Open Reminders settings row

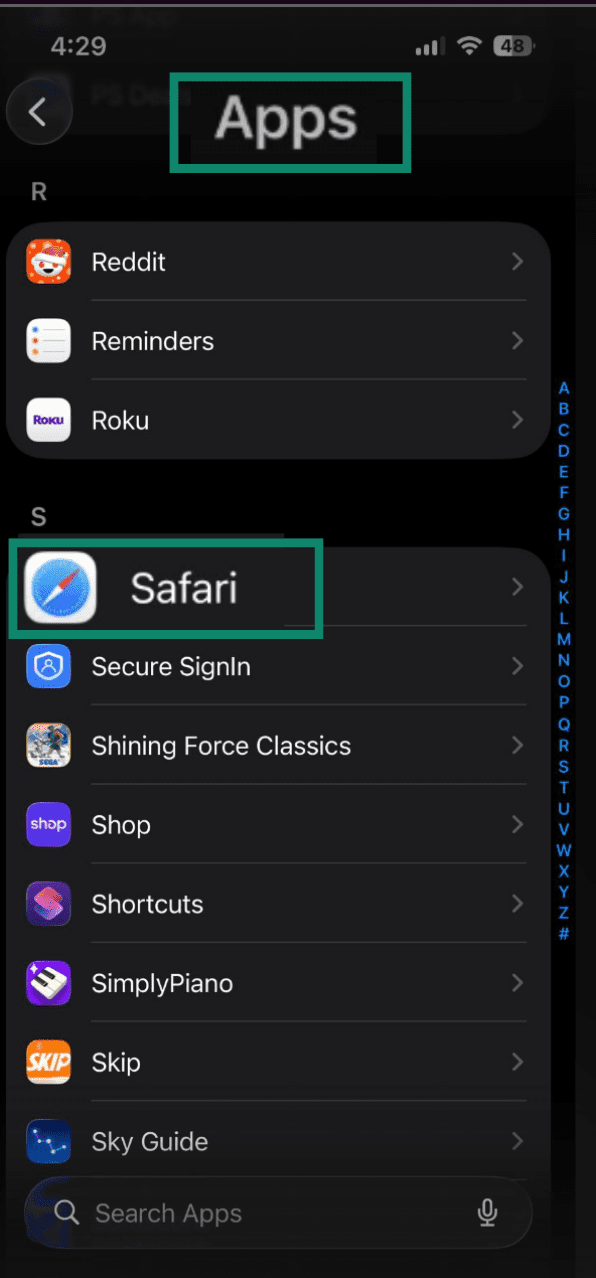pos(278,341)
